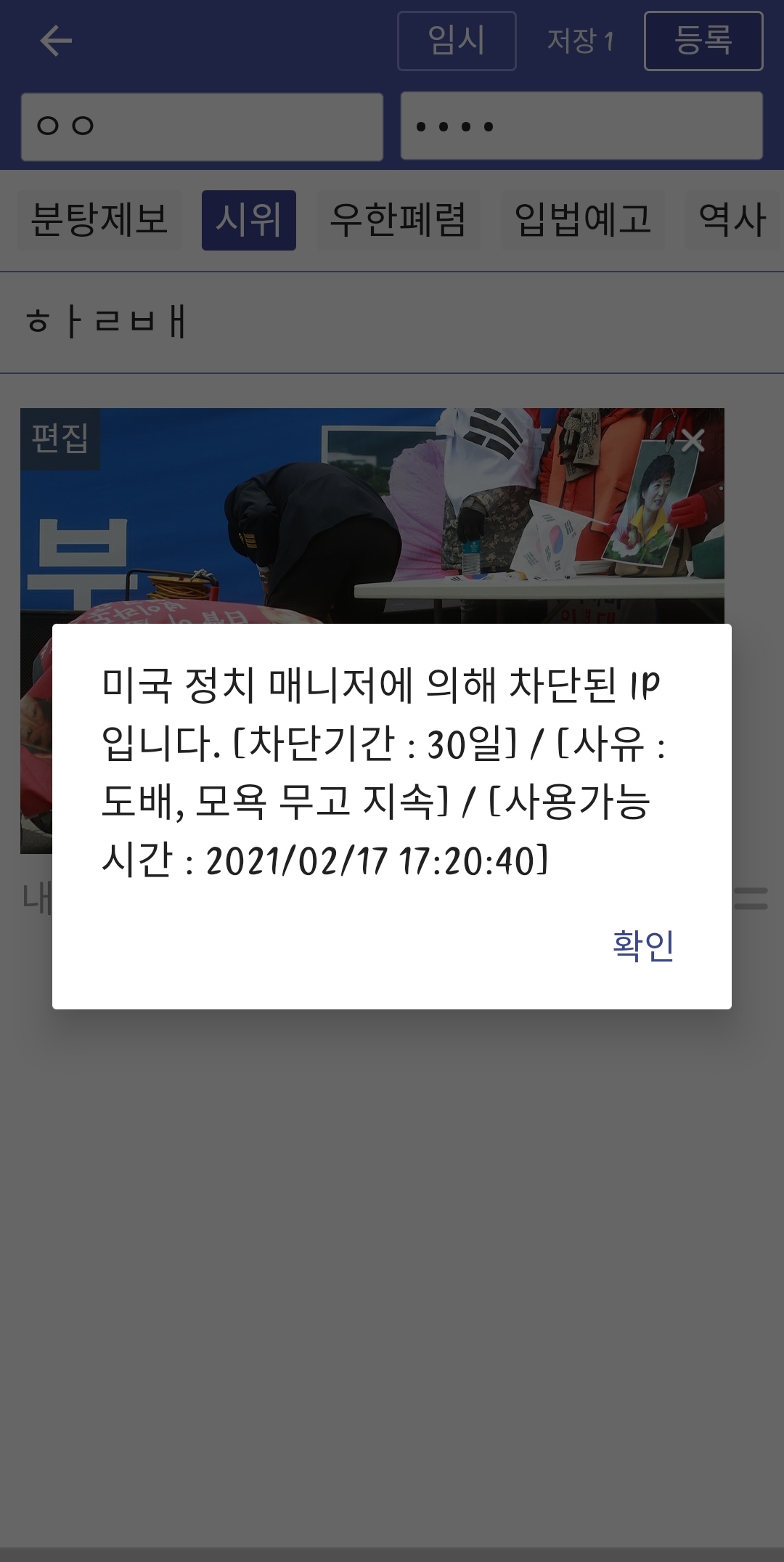Choose the 우한폐렴 category chip
784x1562 pixels.
[398, 220]
